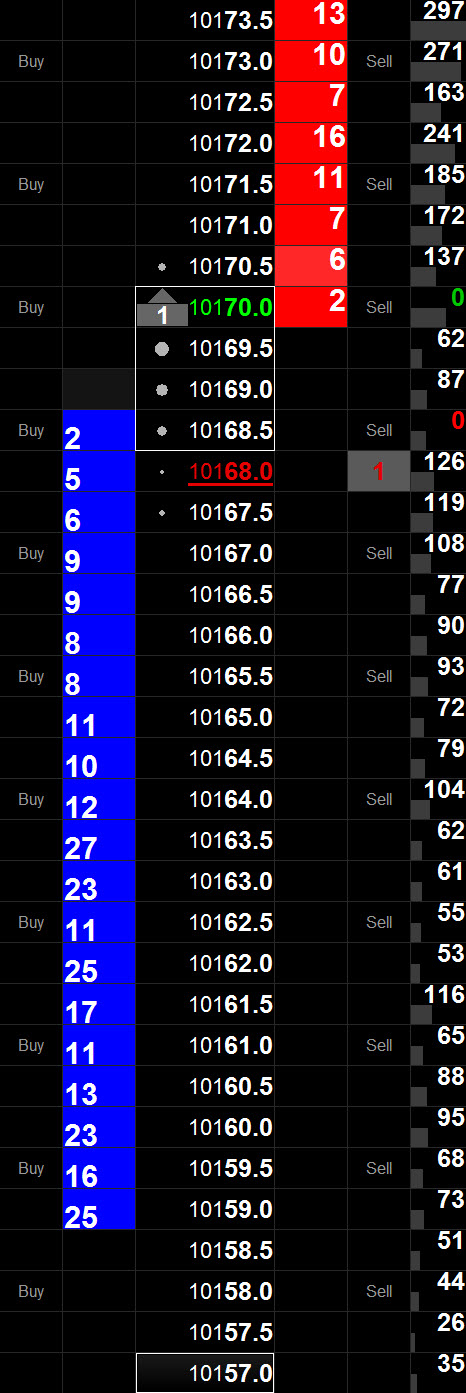Select Sell at price 10158.0

(379, 1291)
